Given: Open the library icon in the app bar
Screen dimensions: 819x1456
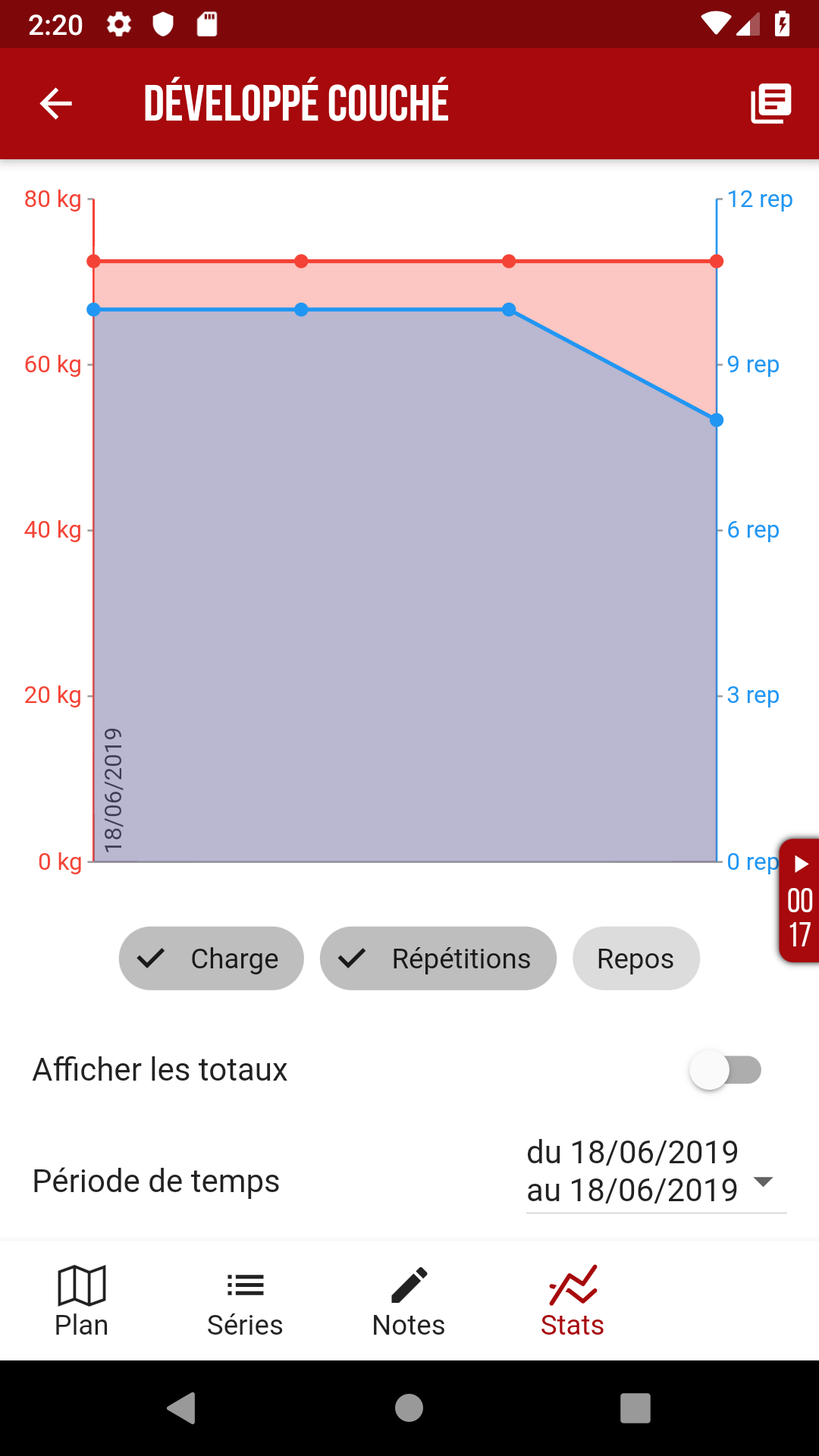Looking at the screenshot, I should click(770, 103).
